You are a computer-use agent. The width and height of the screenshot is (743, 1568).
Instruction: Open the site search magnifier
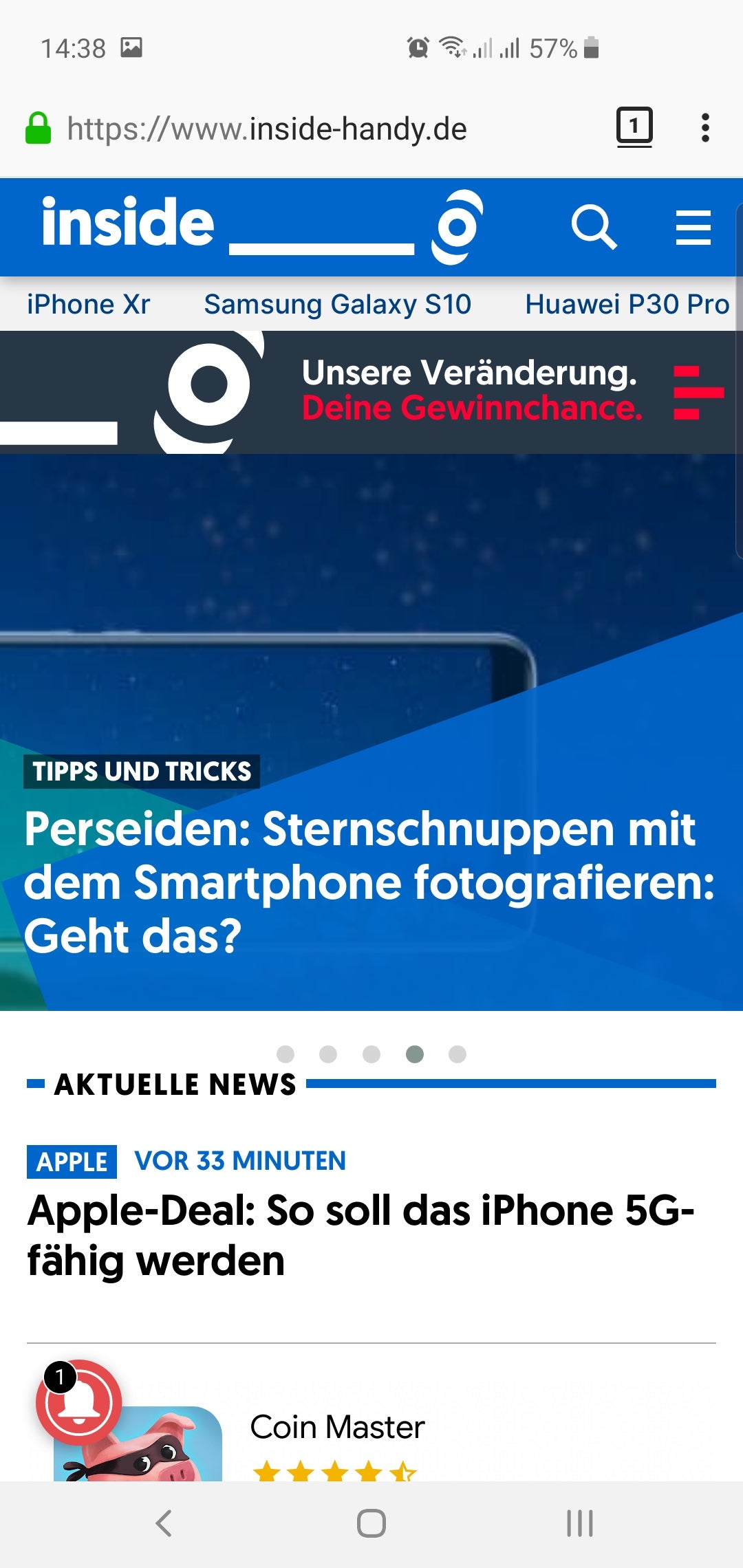pos(594,227)
